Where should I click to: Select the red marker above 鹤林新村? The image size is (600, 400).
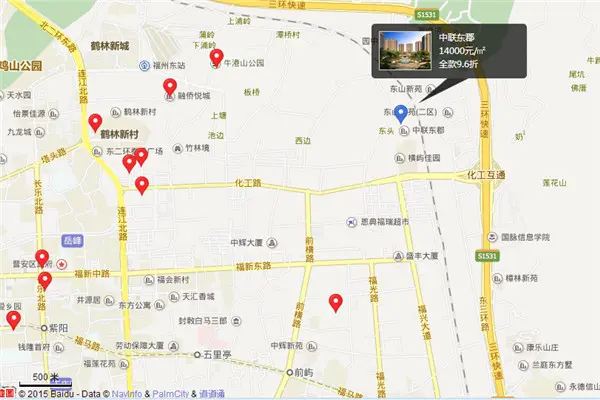95,123
